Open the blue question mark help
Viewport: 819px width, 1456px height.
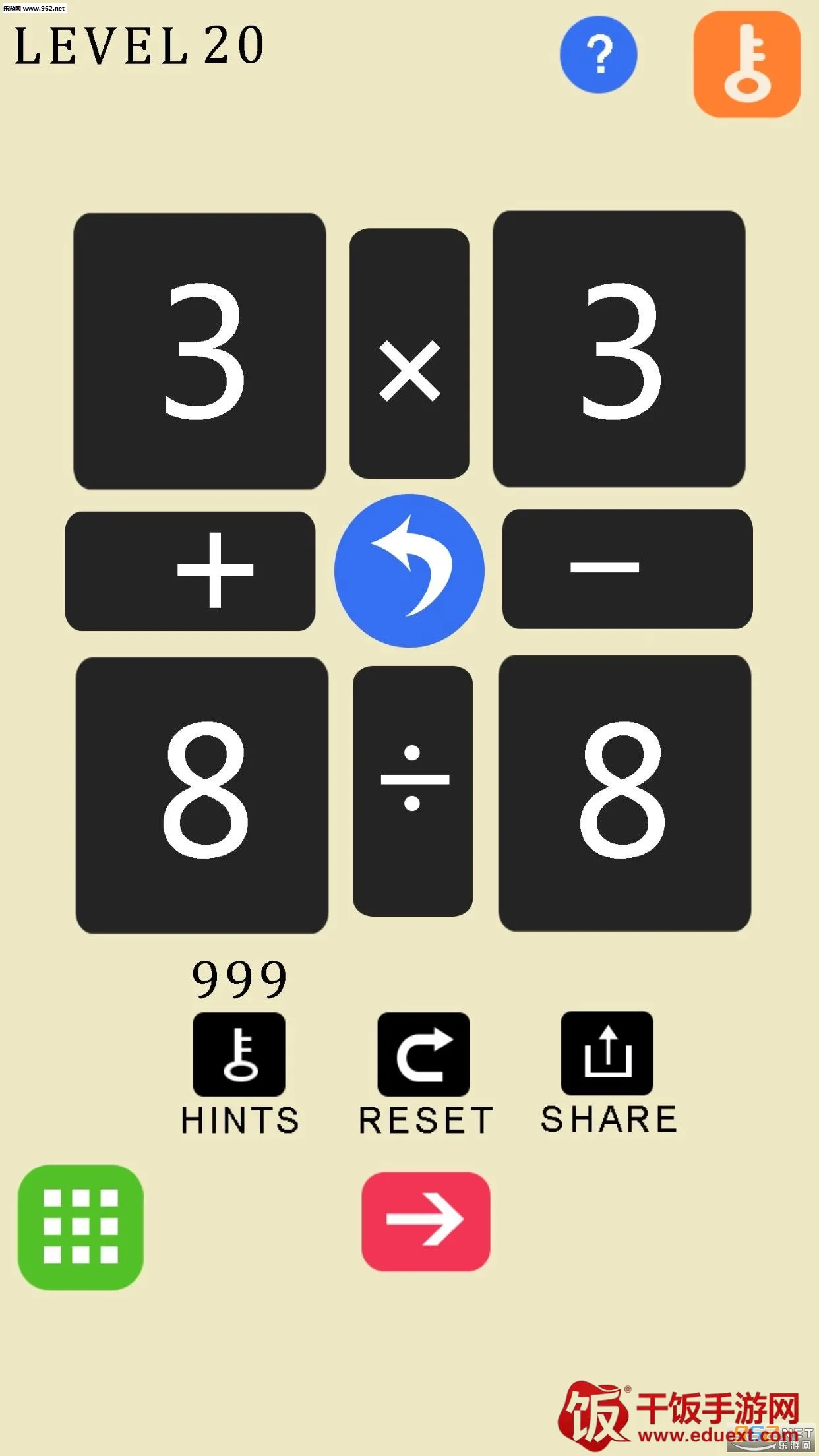598,55
